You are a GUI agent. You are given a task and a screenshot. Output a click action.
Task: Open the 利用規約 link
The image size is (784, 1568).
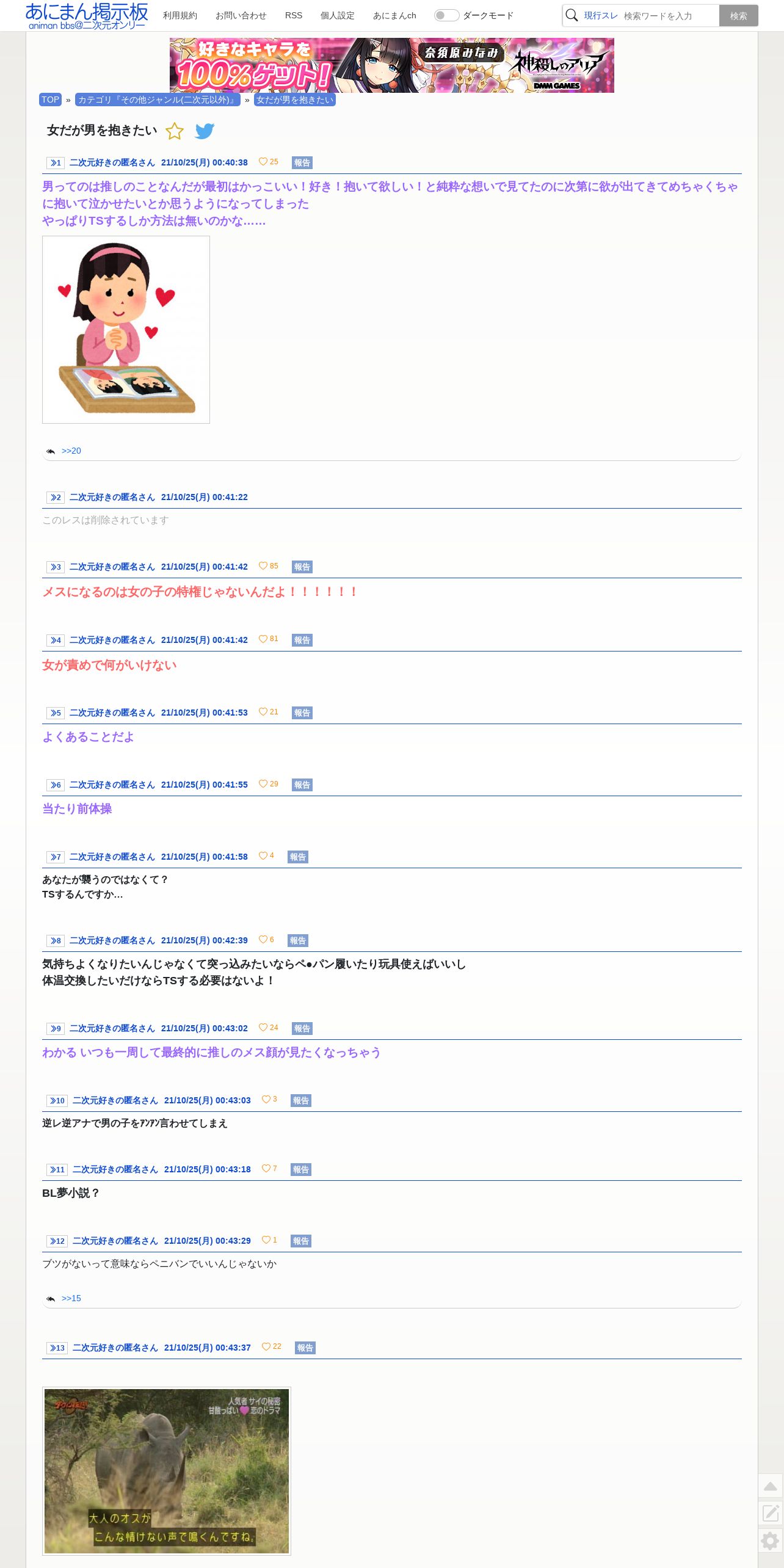(x=180, y=15)
